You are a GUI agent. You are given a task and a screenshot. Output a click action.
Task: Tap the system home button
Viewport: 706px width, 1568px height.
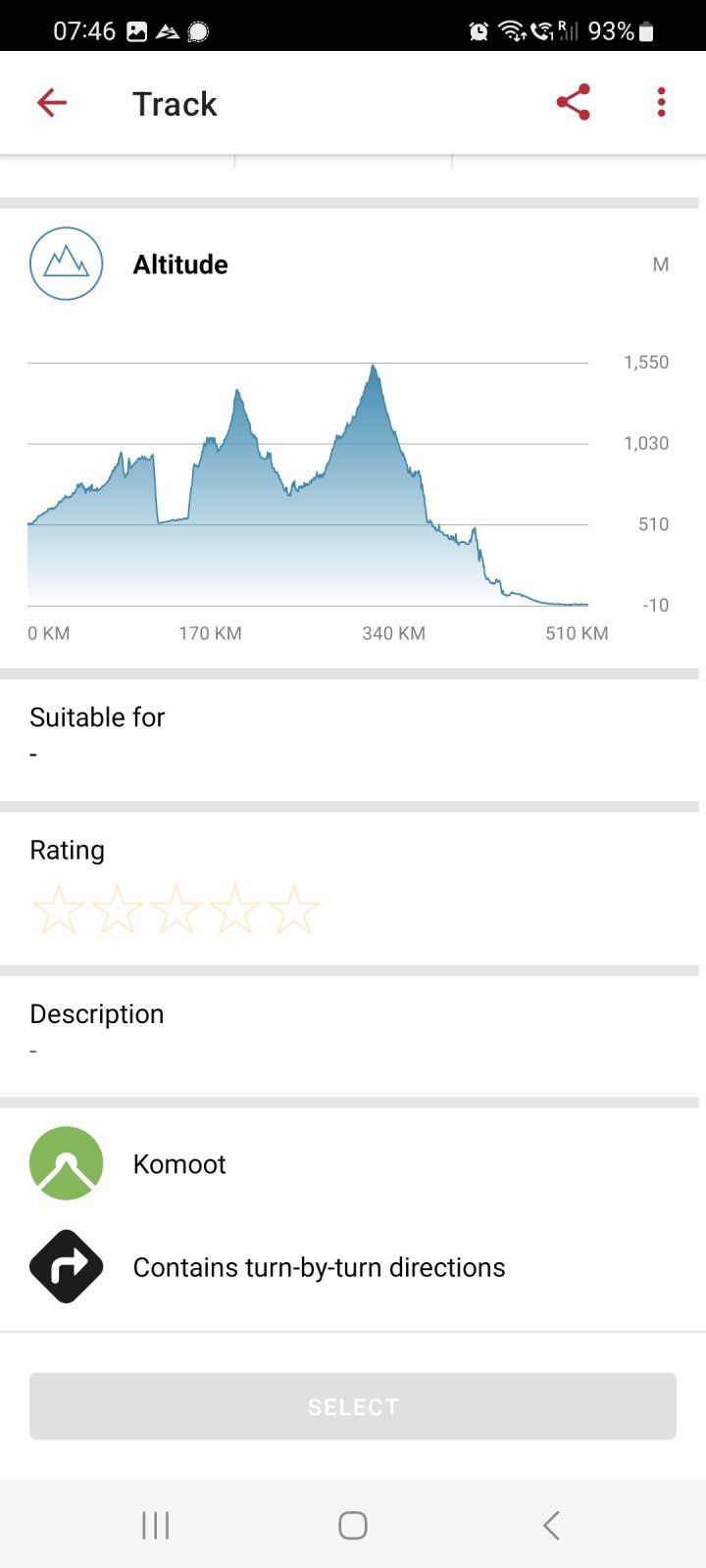pos(353,1525)
